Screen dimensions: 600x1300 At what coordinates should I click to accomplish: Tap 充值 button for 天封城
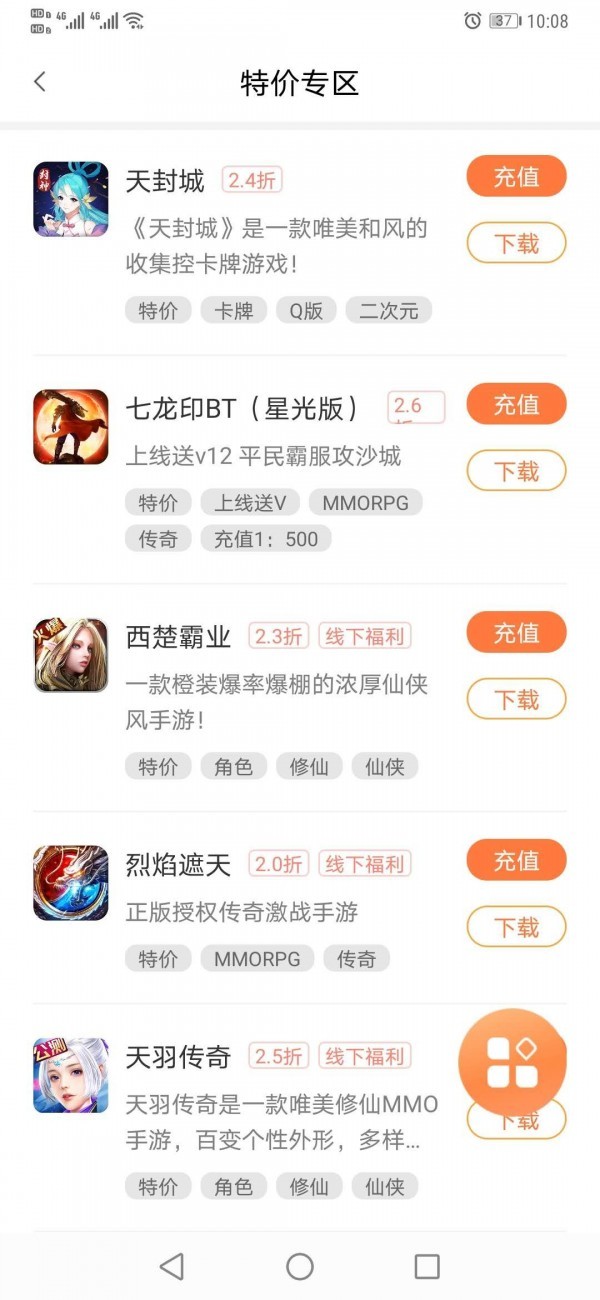[516, 177]
